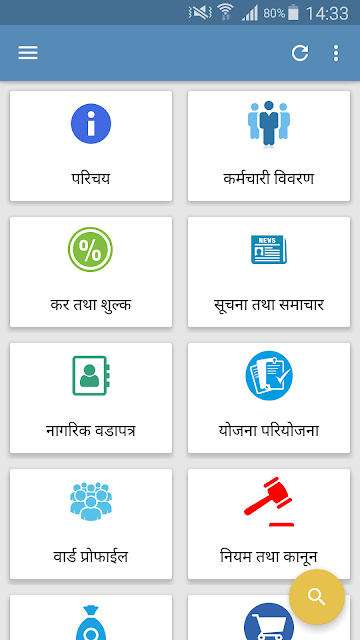Image resolution: width=360 pixels, height=640 pixels.
Task: Open सूचना तथा समाचार news card
Action: [269, 272]
